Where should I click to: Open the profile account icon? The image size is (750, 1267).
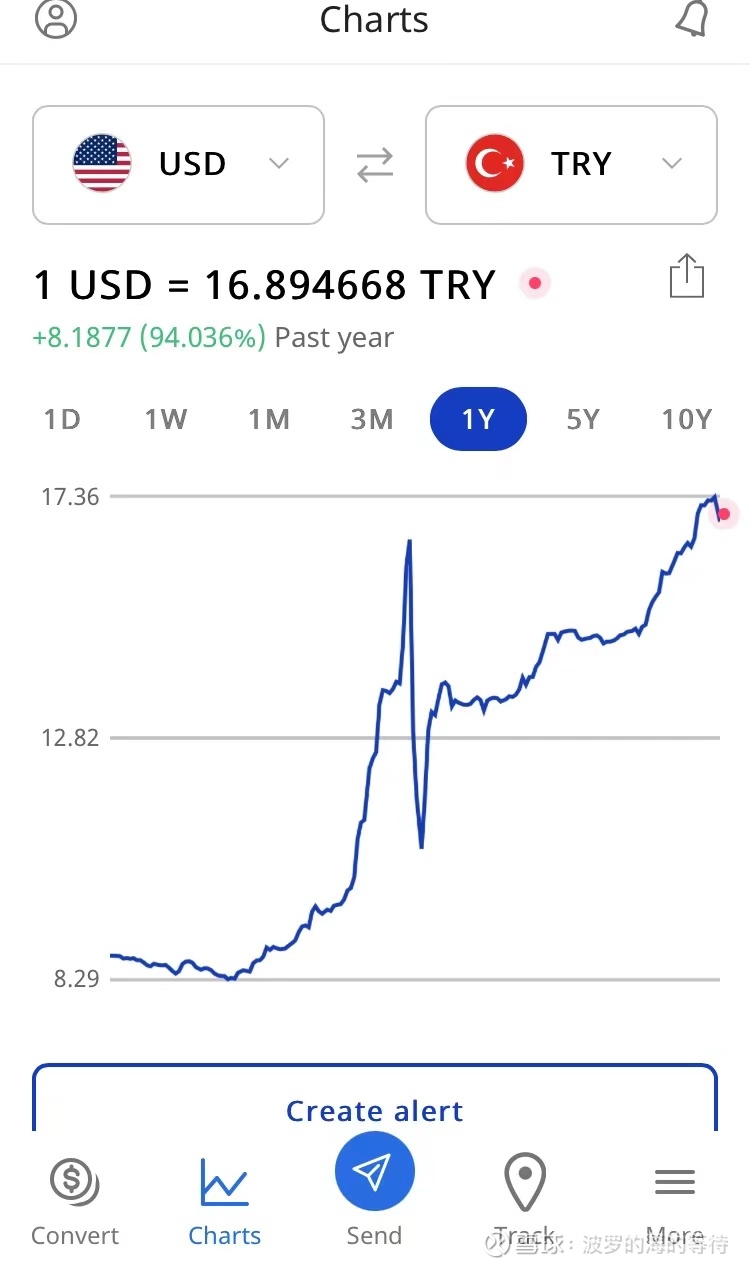(56, 19)
